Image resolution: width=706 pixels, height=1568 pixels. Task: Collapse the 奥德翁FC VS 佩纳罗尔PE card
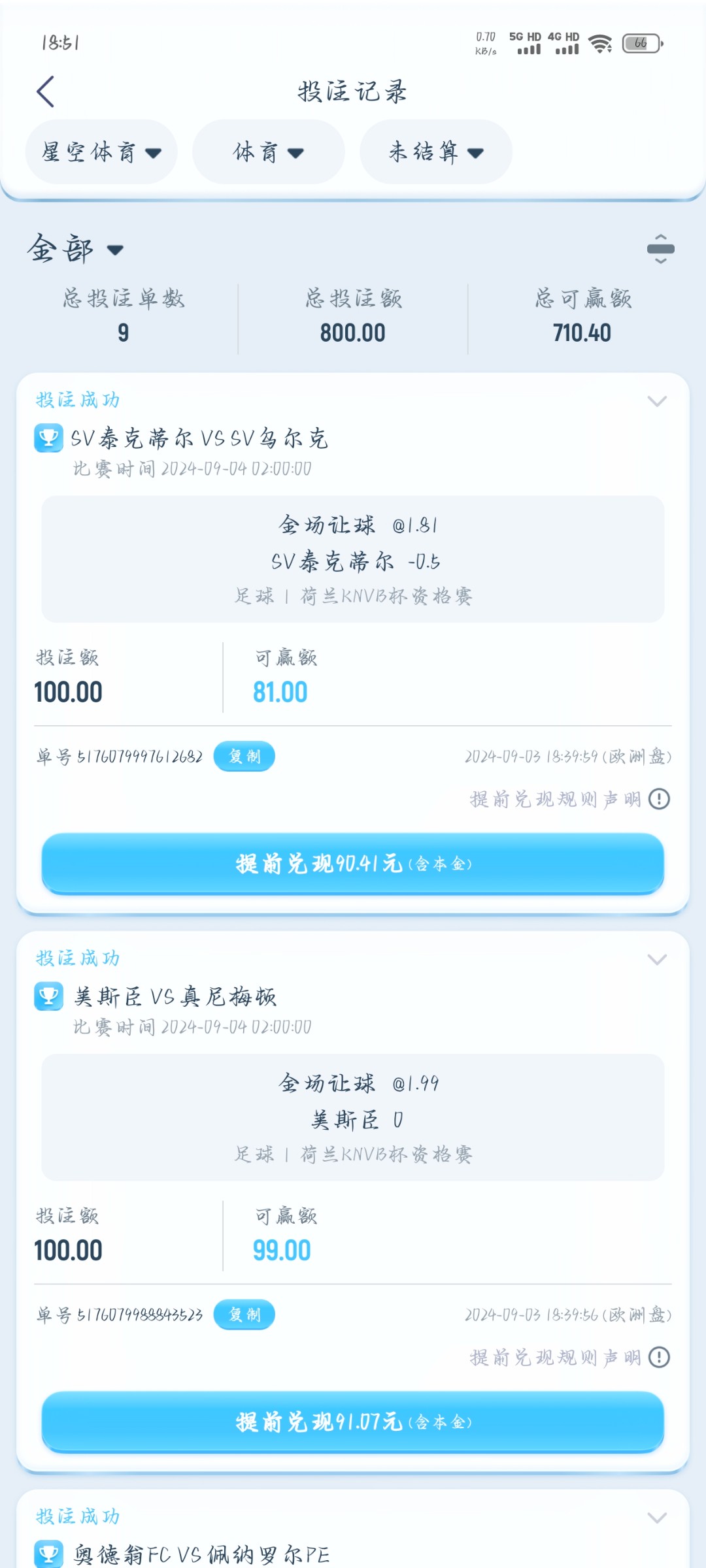tap(656, 1517)
